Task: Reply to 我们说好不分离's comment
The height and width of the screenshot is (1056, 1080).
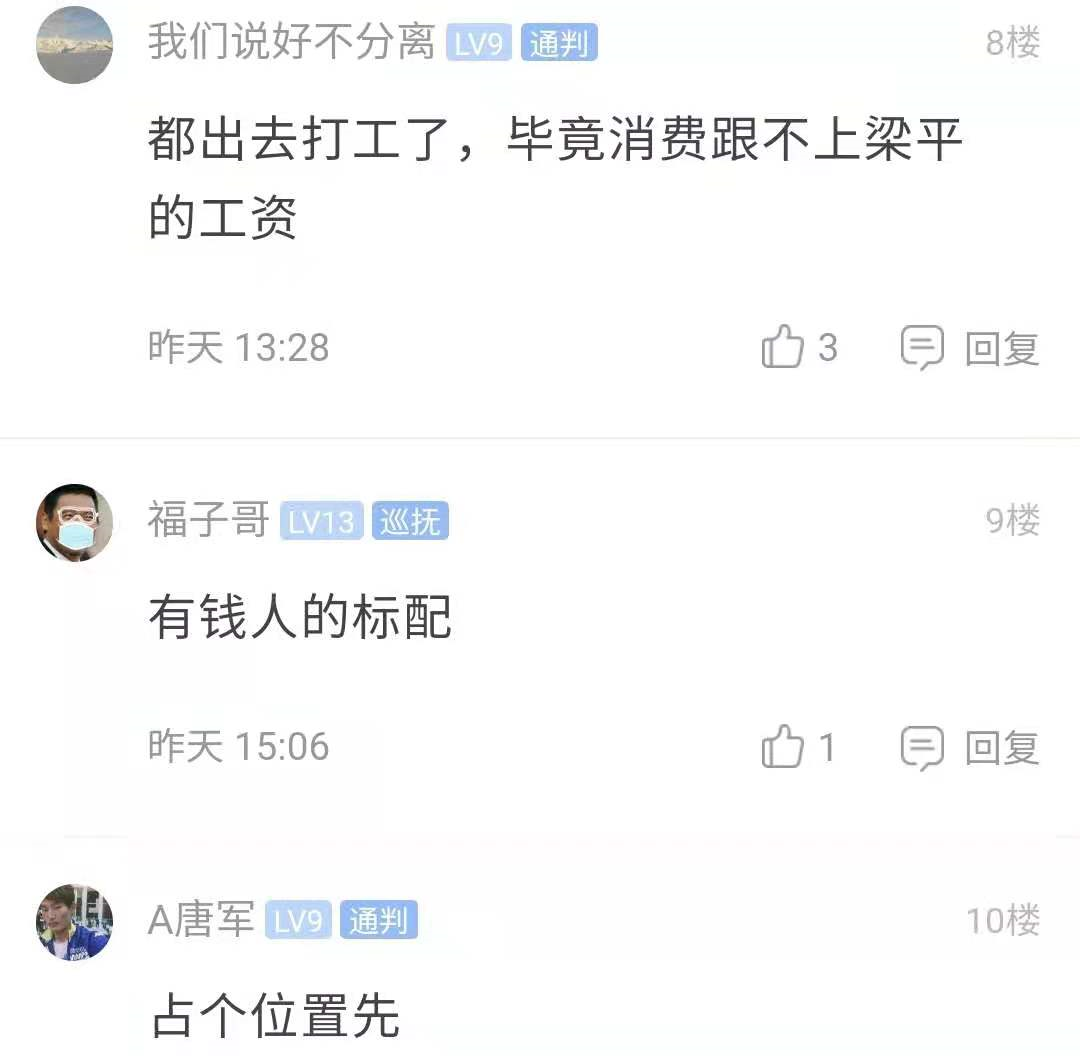Action: 970,348
